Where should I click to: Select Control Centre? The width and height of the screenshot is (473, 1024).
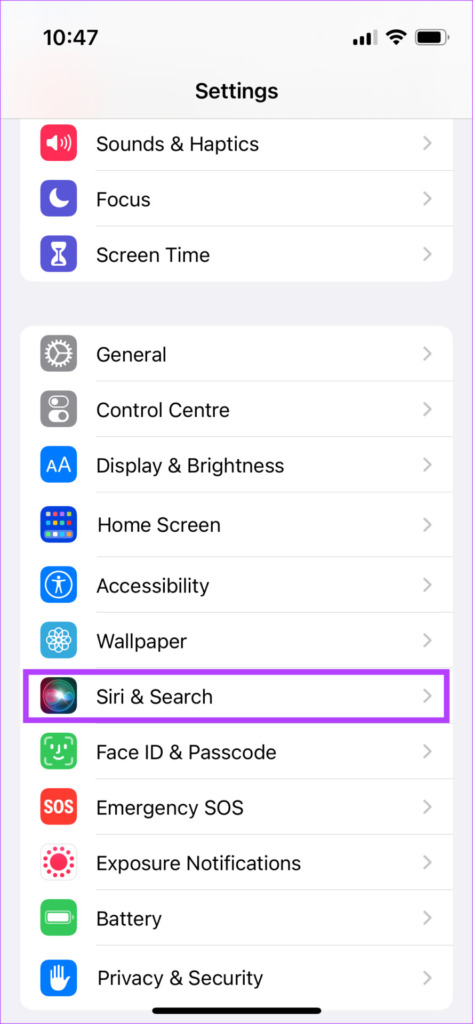[x=236, y=409]
